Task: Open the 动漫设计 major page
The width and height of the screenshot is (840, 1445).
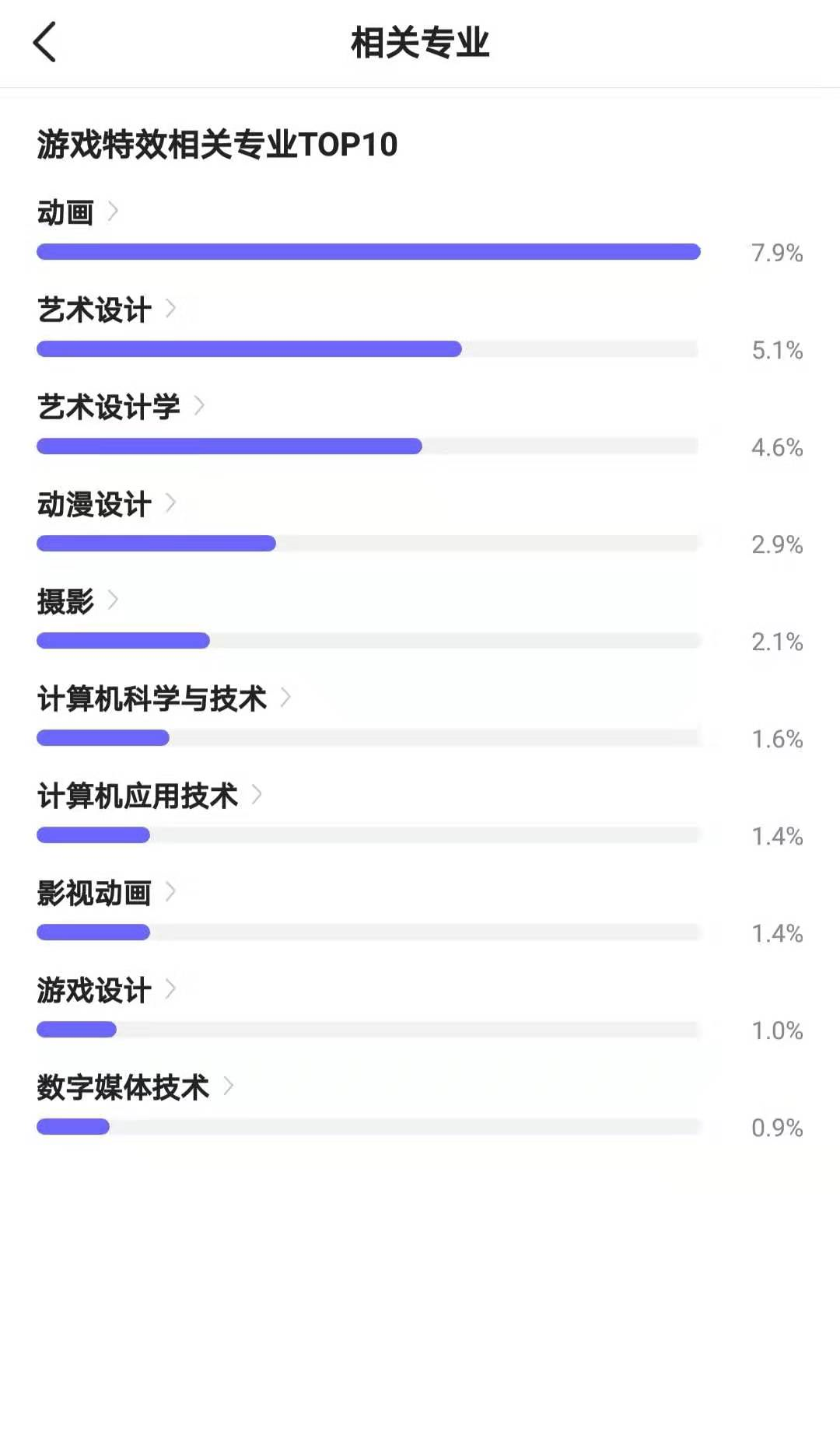Action: tap(107, 503)
